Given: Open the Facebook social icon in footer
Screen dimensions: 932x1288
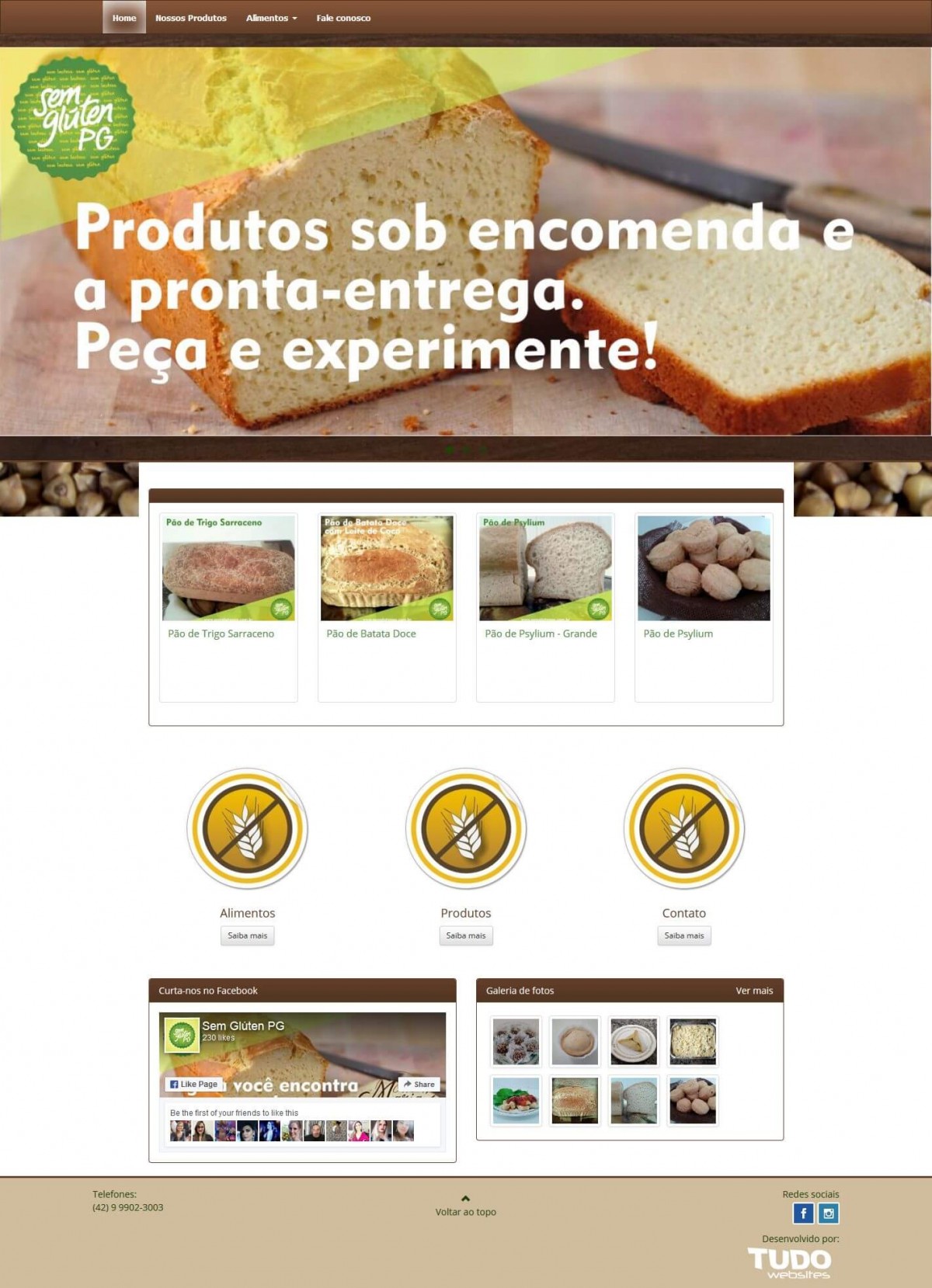Looking at the screenshot, I should coord(803,1213).
